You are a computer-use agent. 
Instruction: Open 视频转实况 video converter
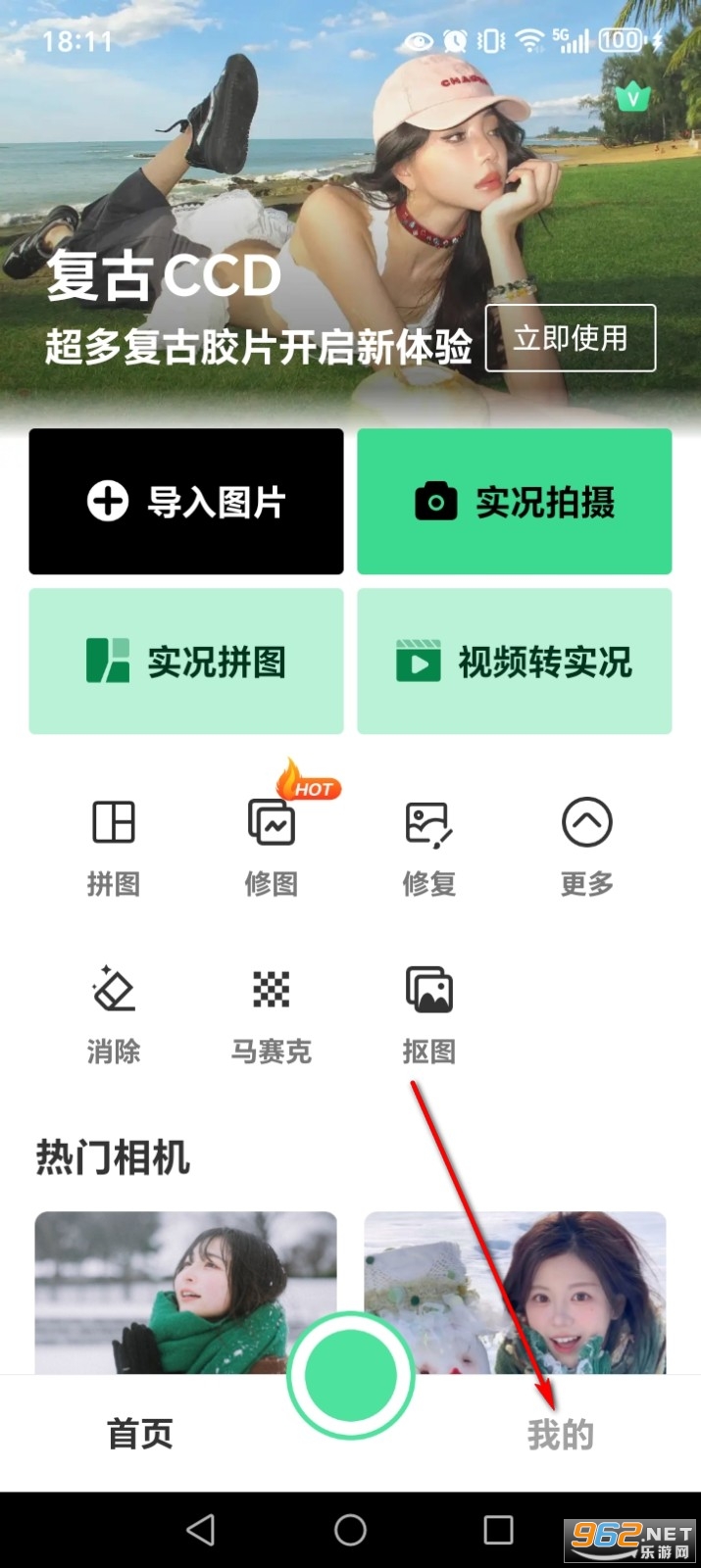coord(514,661)
